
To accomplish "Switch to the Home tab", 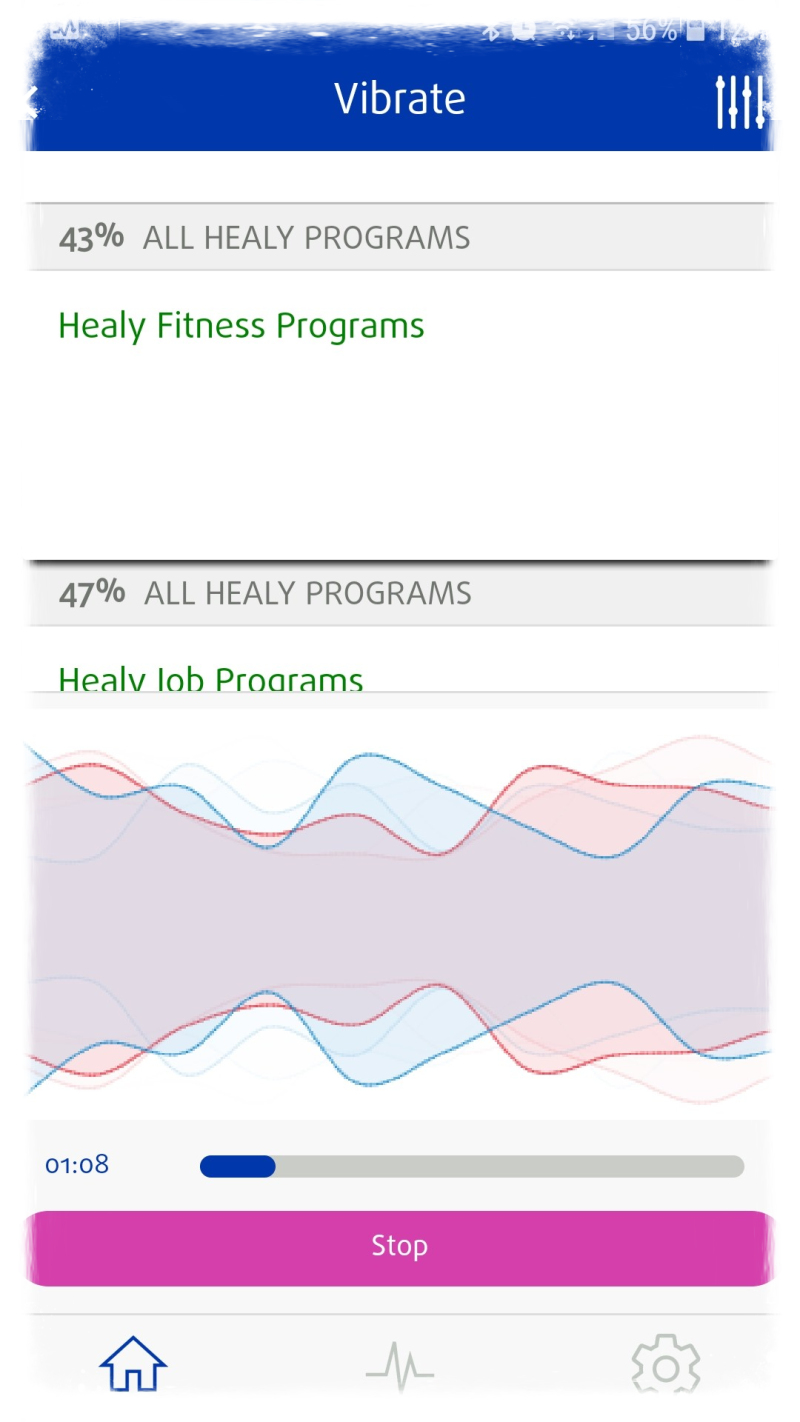I will 133,1363.
